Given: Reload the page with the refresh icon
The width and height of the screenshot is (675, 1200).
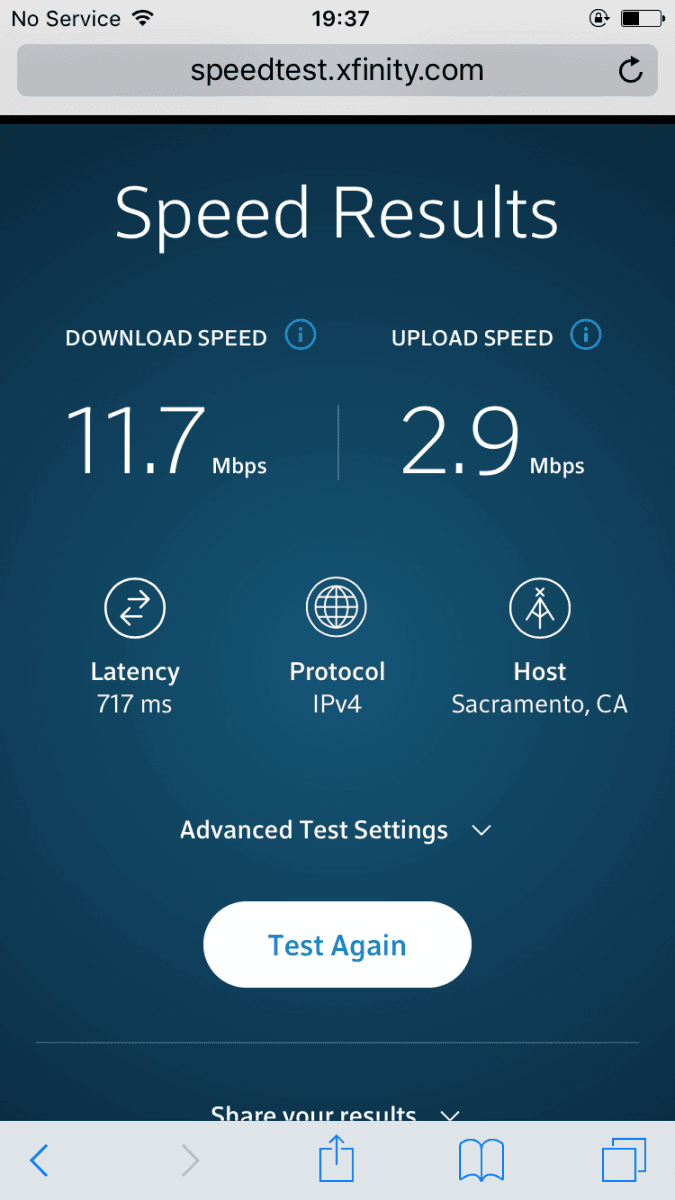Looking at the screenshot, I should (630, 70).
